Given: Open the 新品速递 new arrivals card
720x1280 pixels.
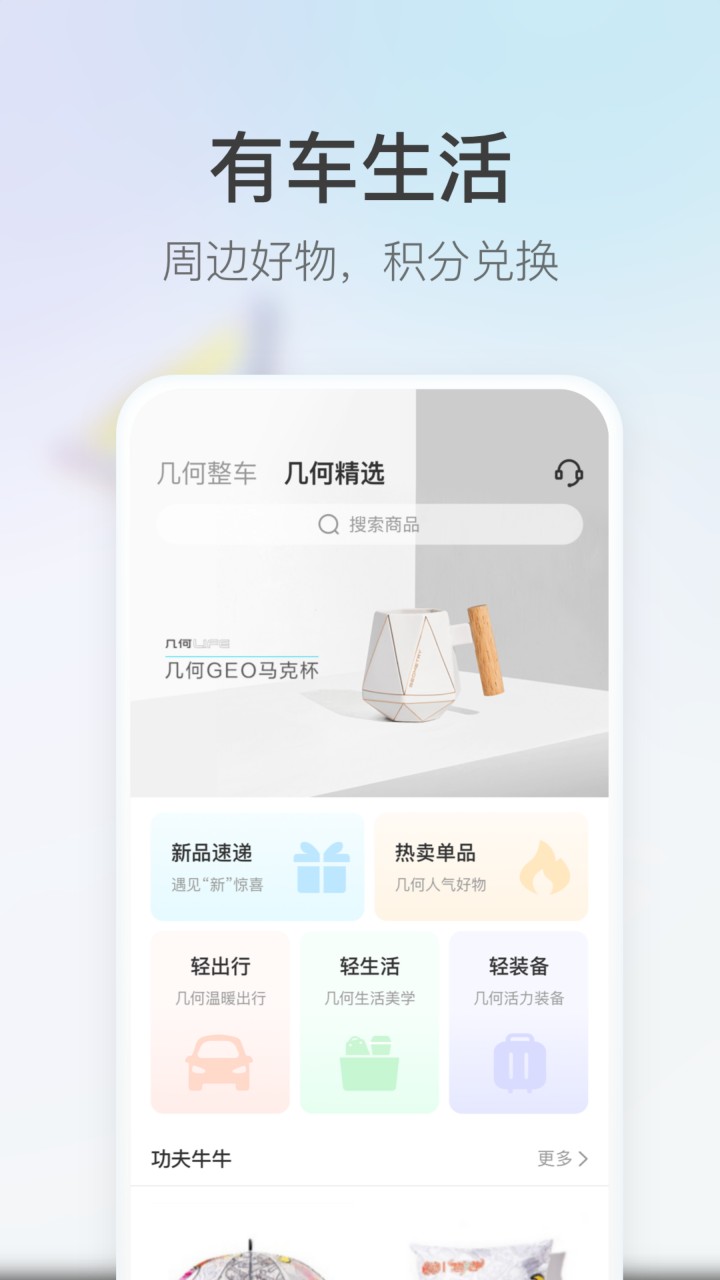Looking at the screenshot, I should point(256,866).
